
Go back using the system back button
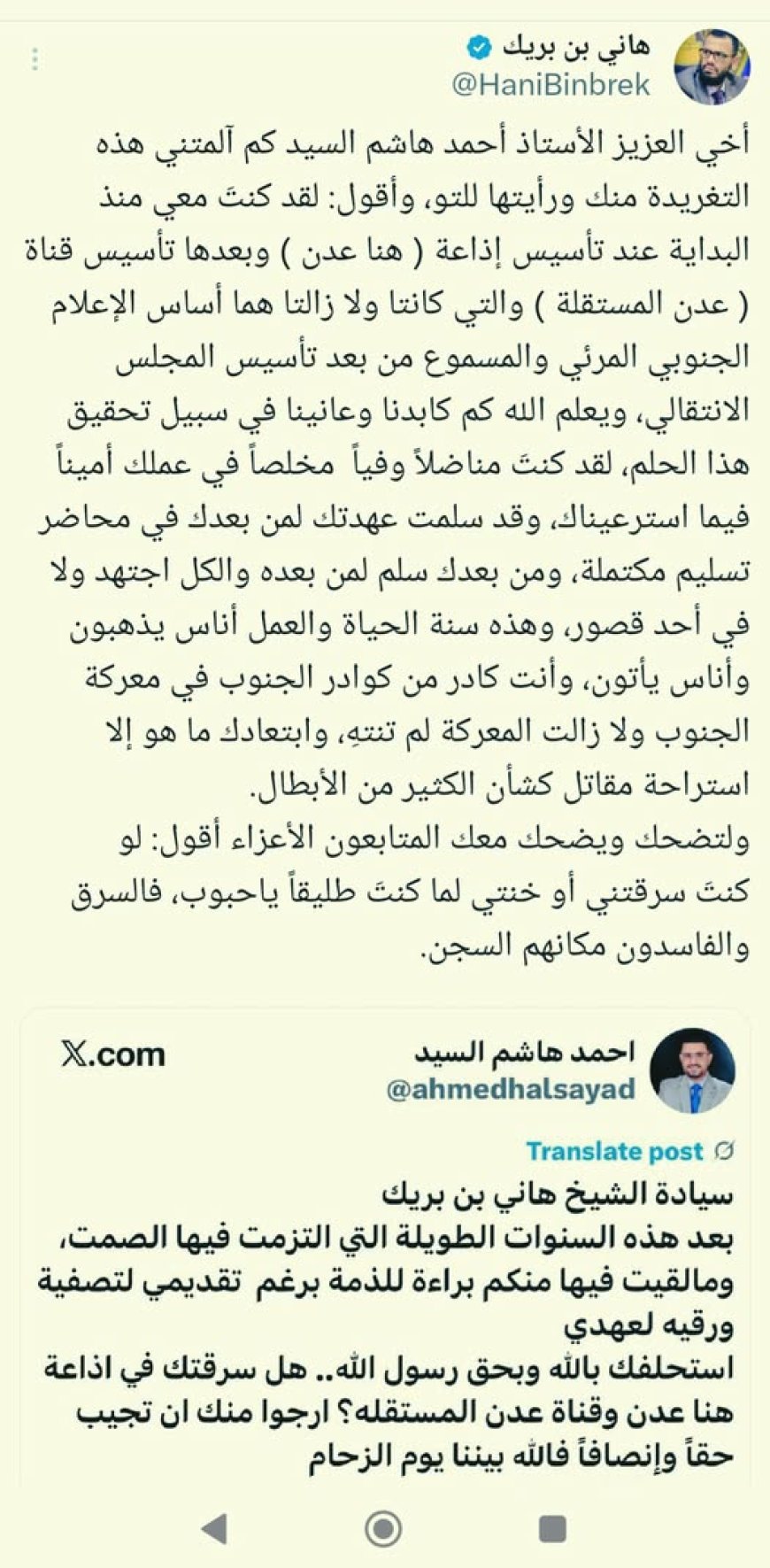212,1527
